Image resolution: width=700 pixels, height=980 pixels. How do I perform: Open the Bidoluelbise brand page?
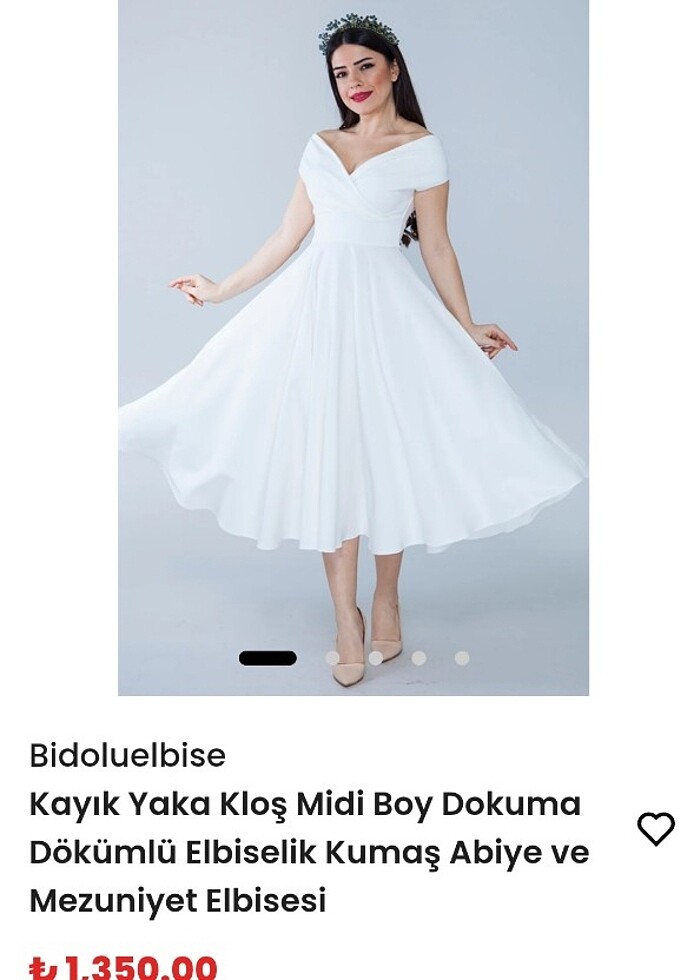(x=127, y=755)
